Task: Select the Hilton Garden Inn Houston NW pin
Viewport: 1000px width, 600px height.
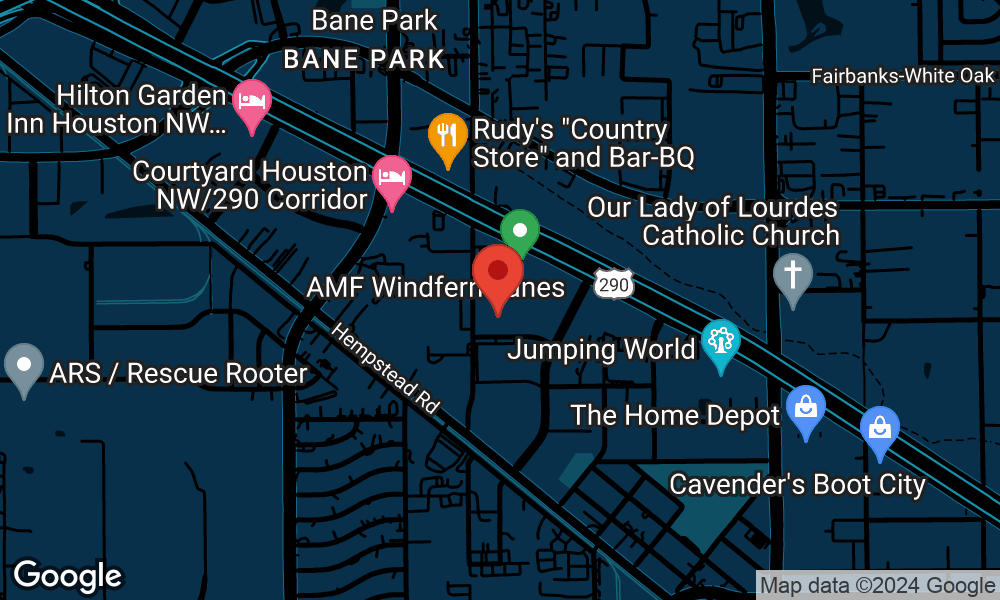Action: coord(251,102)
